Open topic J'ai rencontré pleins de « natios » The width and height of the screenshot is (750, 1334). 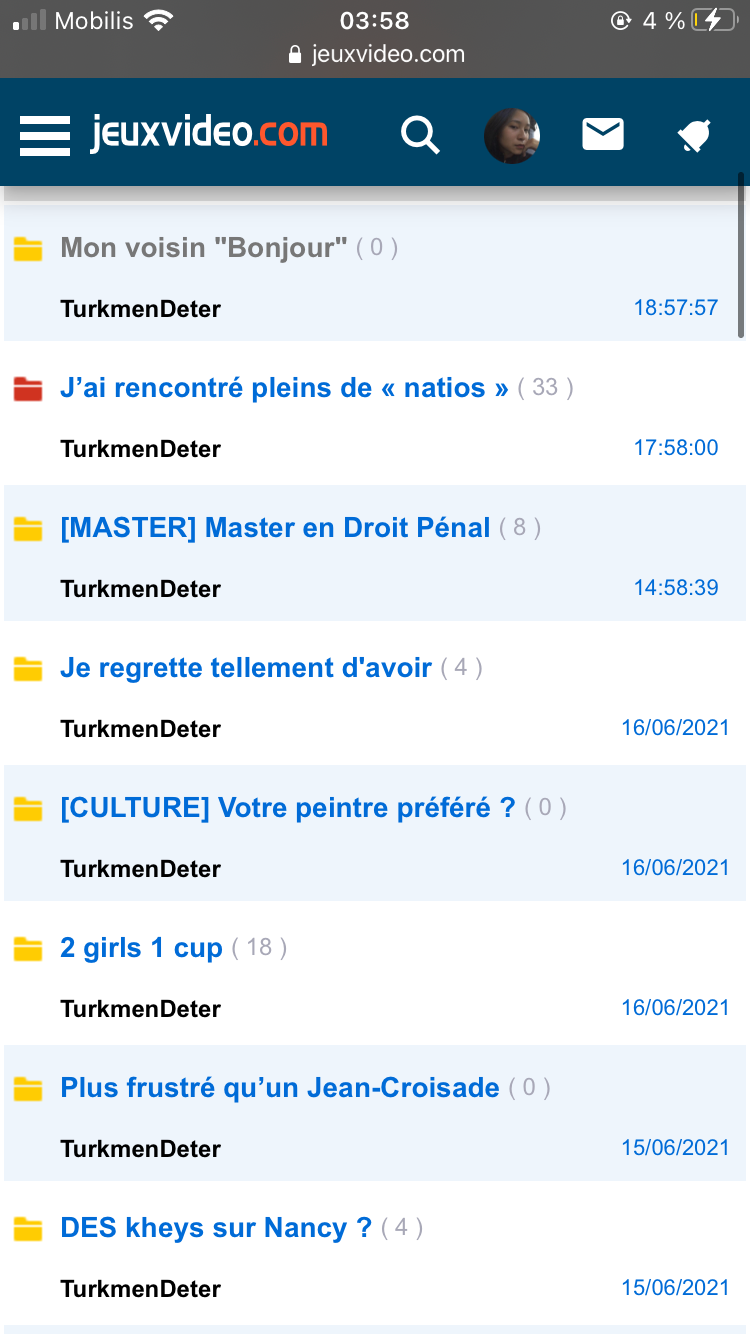click(284, 387)
